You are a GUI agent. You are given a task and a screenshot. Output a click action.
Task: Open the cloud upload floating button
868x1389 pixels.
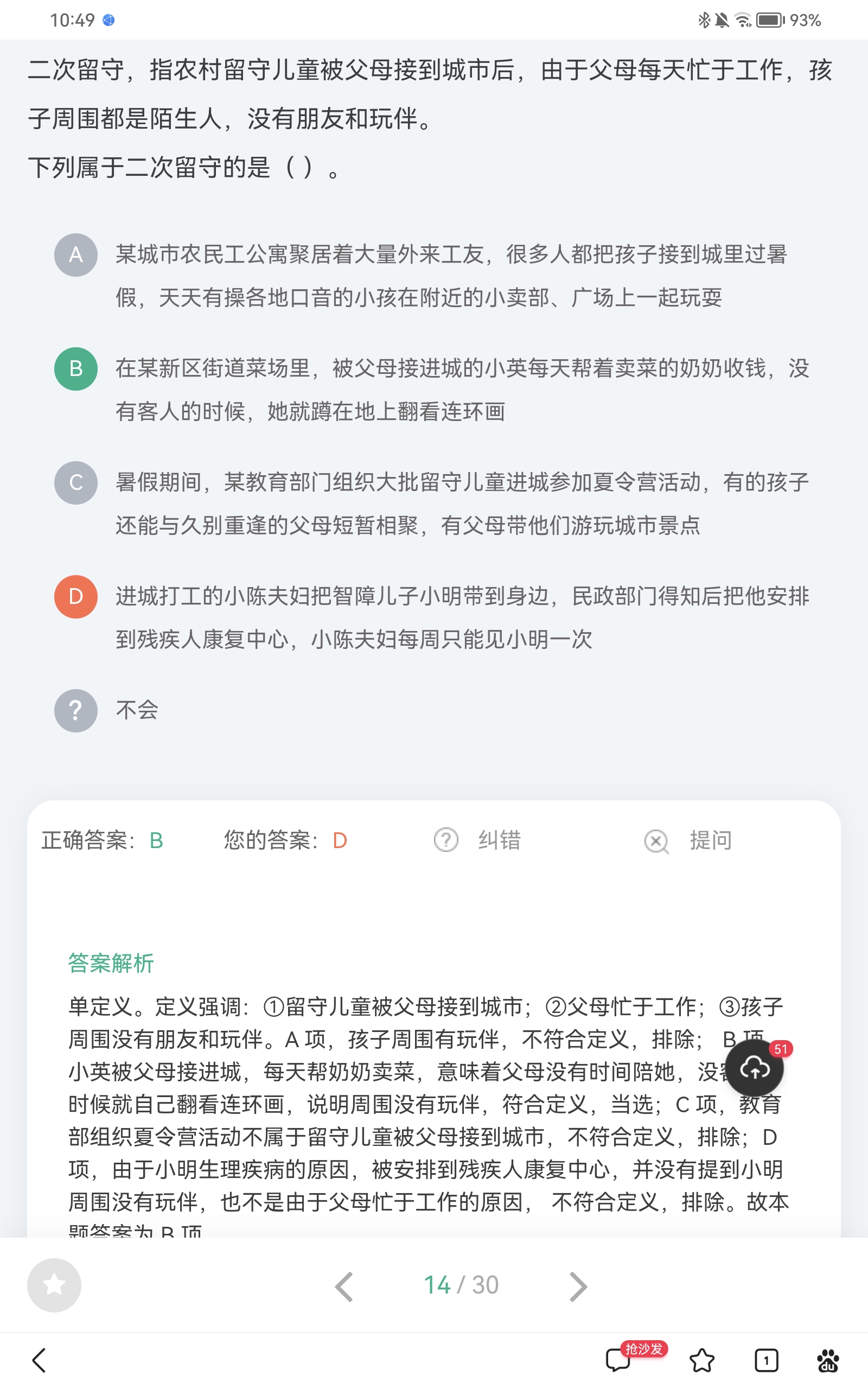(754, 1068)
